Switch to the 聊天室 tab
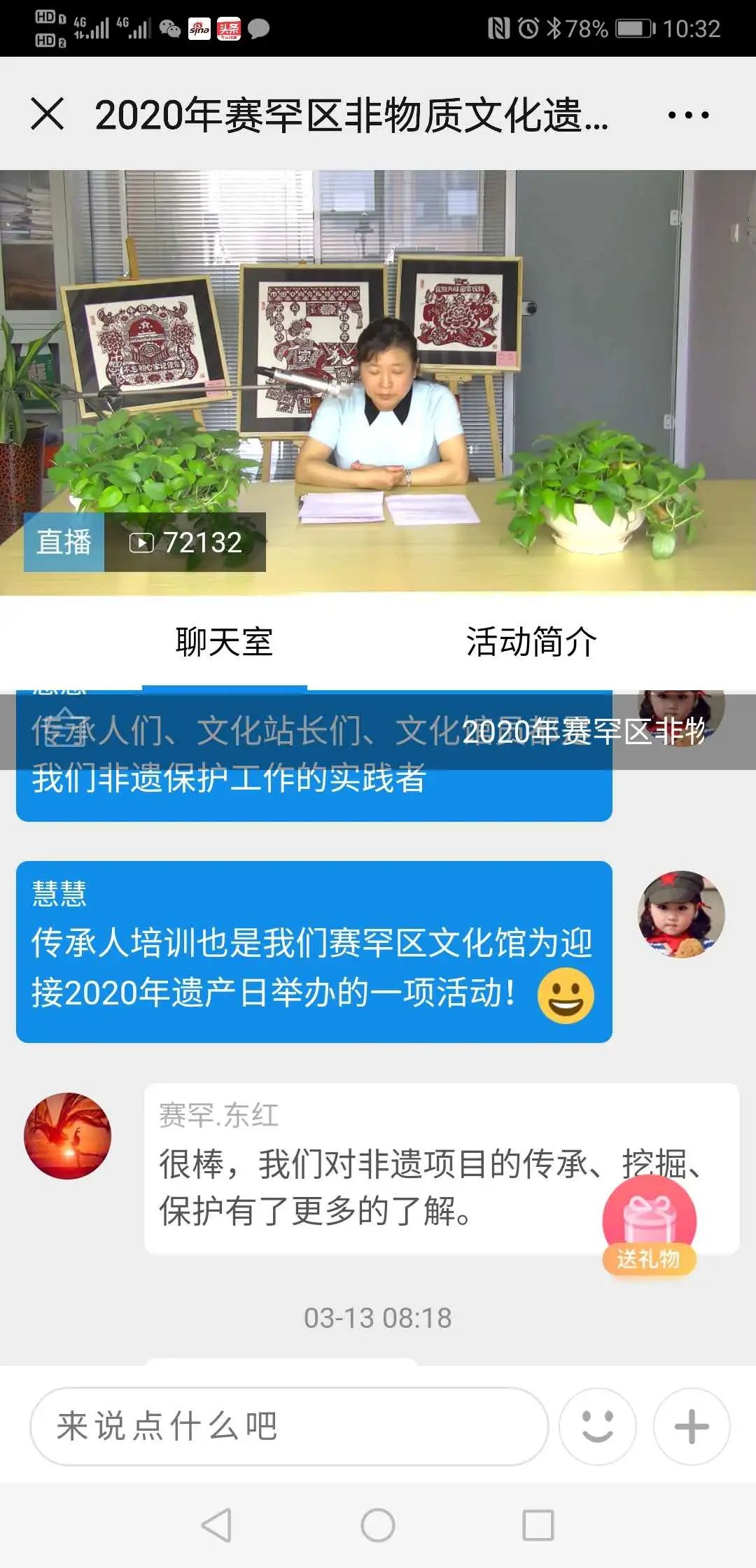 (224, 642)
